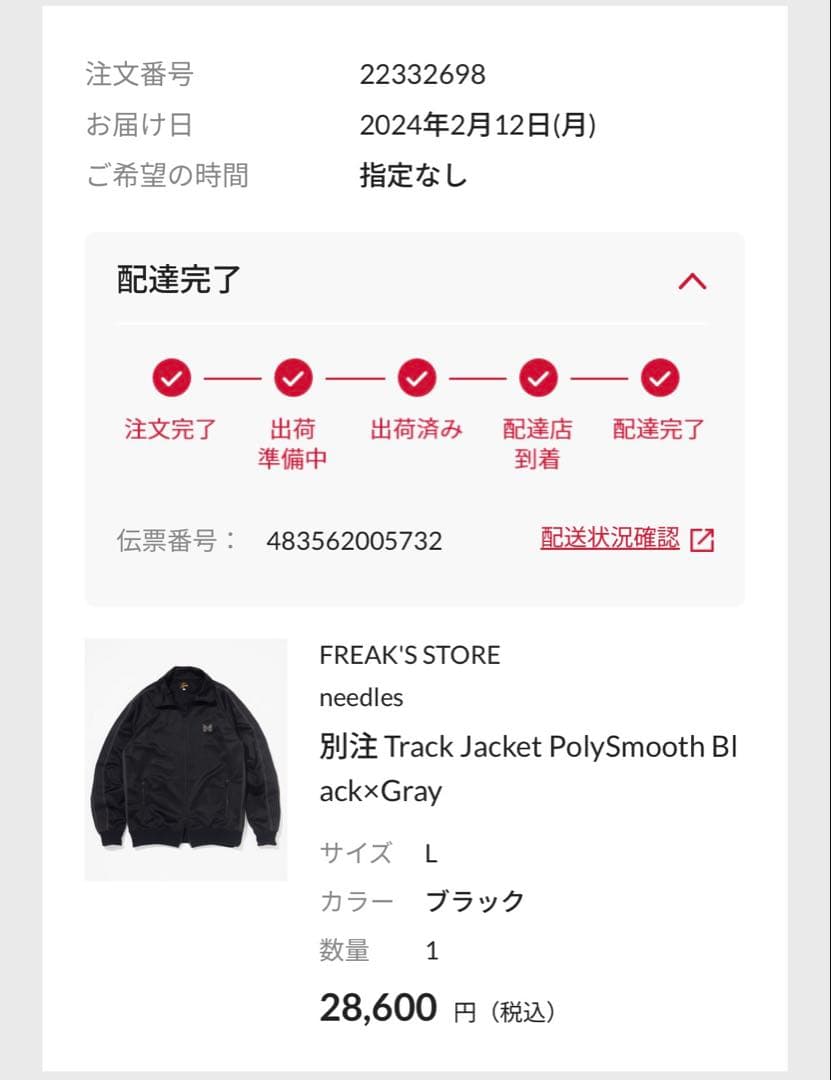The width and height of the screenshot is (831, 1080).
Task: Click the 配達店到着 checkmark icon
Action: click(537, 378)
